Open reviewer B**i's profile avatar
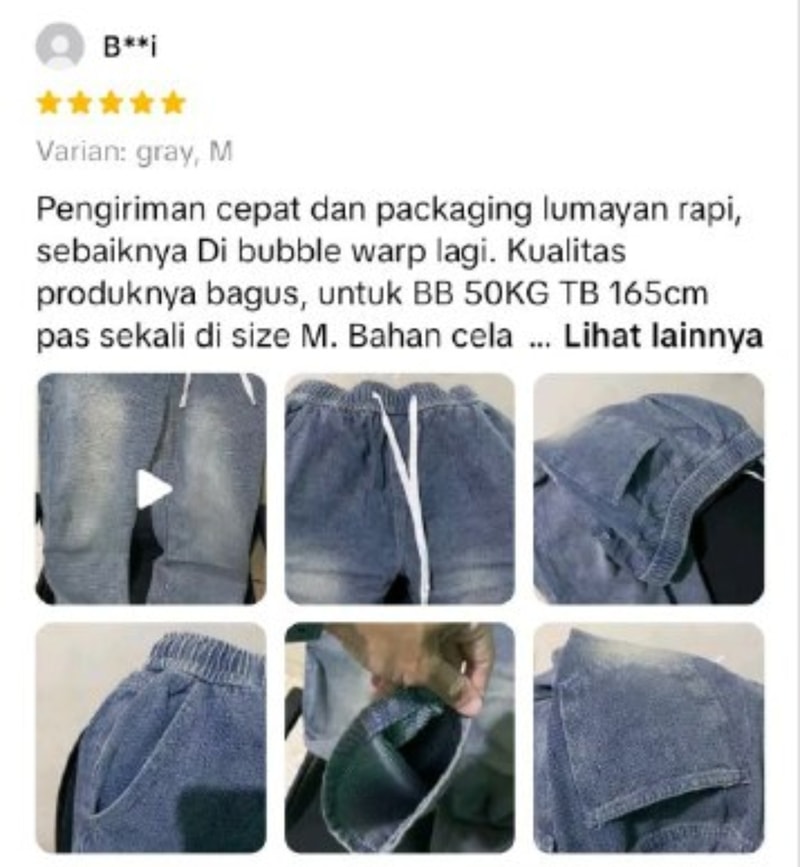Screen dimensions: 800x867 60,47
